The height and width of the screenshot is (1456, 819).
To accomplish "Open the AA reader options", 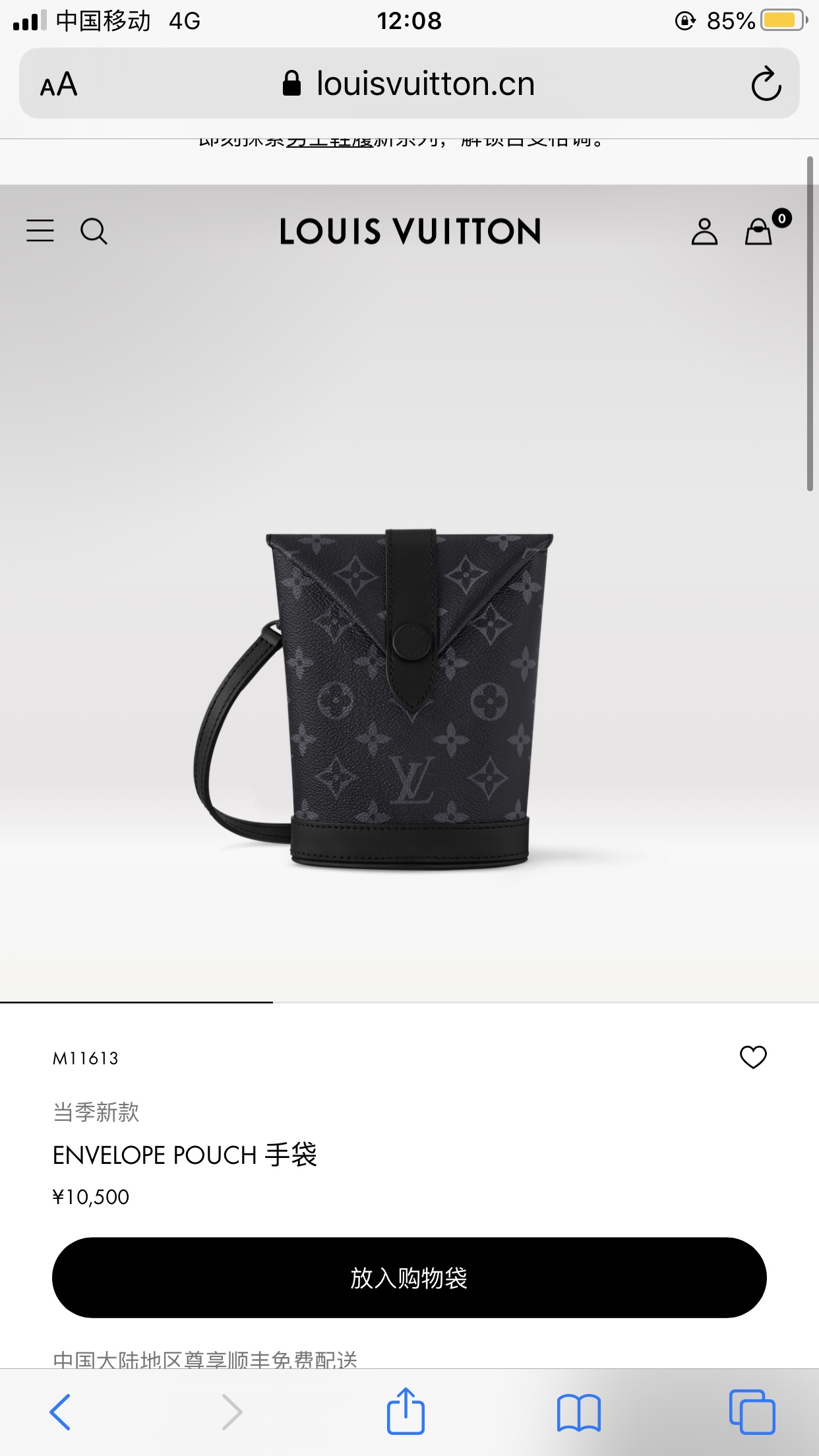I will [x=59, y=84].
